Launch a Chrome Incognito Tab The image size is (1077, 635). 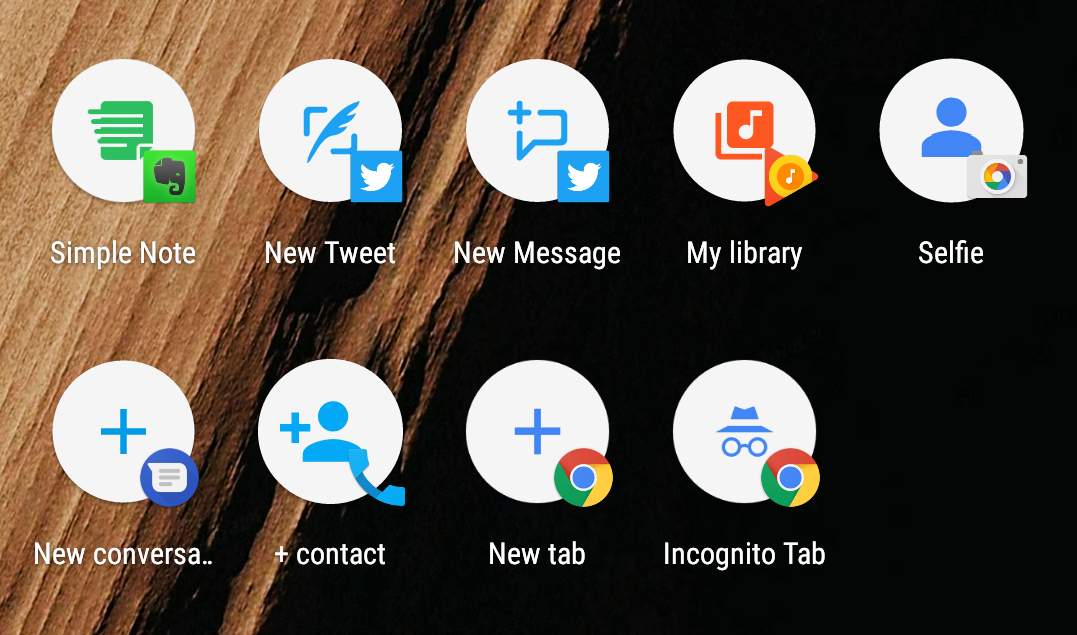pos(744,432)
